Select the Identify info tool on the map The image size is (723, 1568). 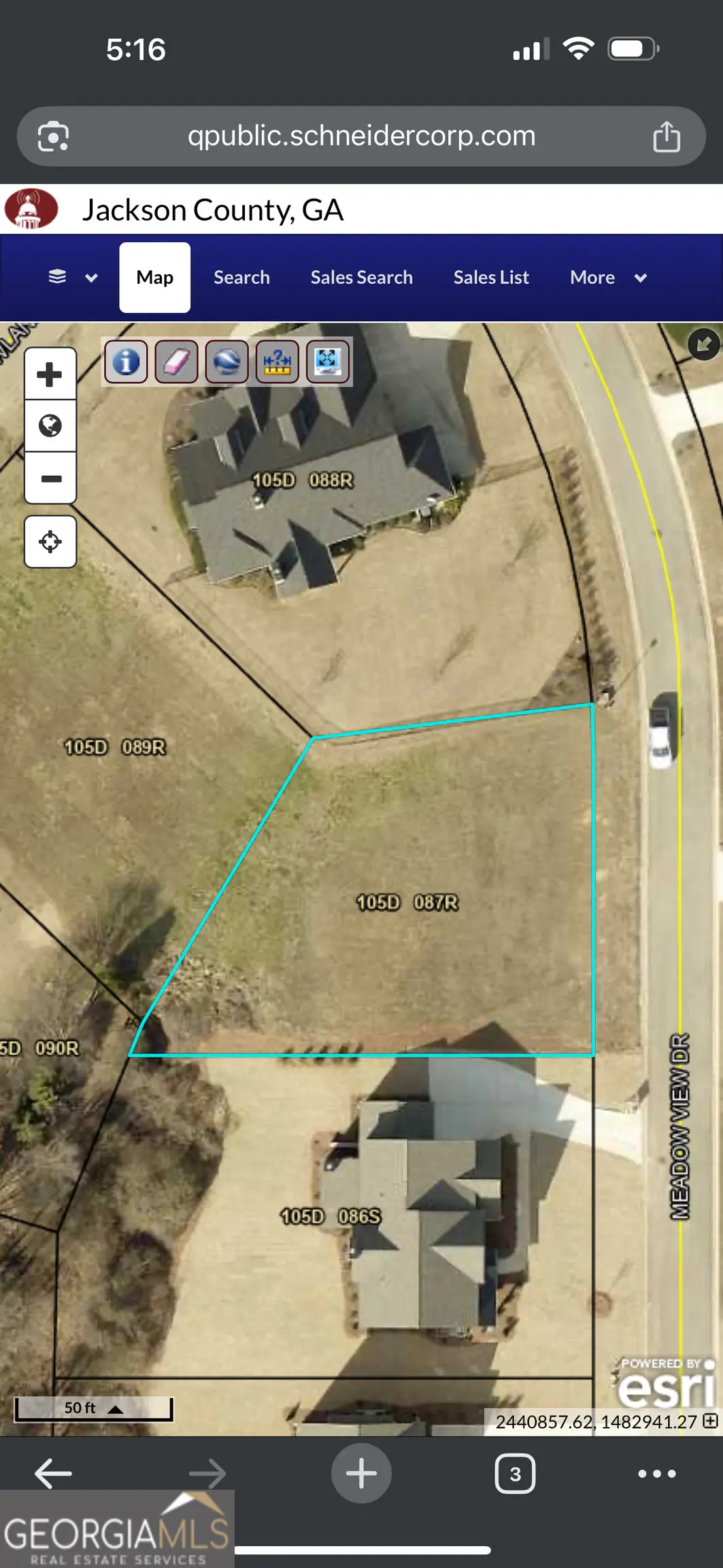(125, 361)
